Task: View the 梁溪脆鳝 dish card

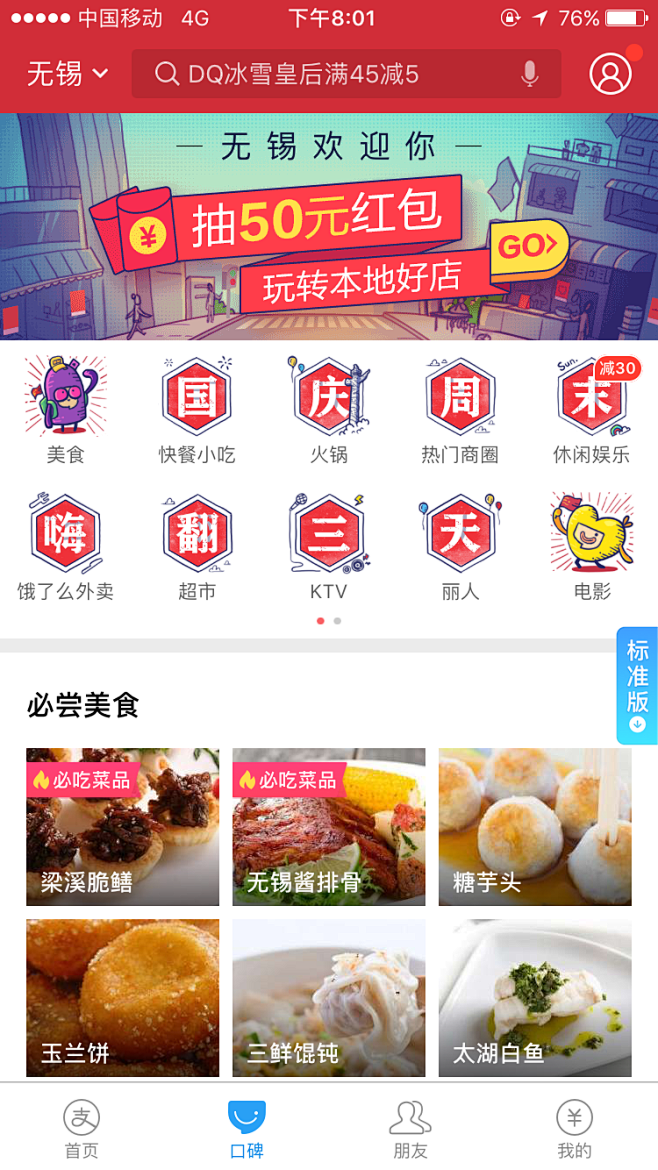Action: pos(123,827)
